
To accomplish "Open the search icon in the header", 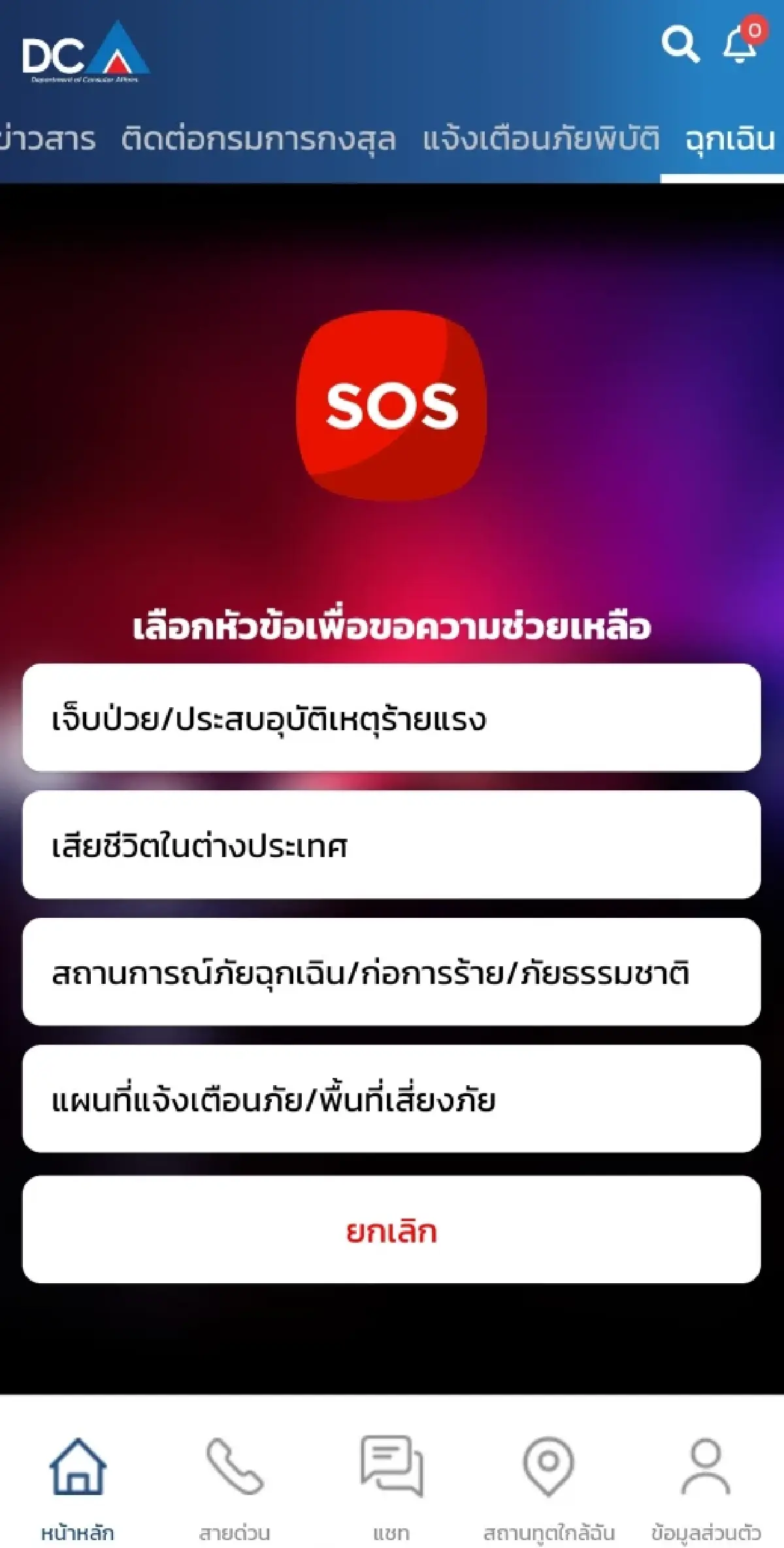I will (x=682, y=46).
